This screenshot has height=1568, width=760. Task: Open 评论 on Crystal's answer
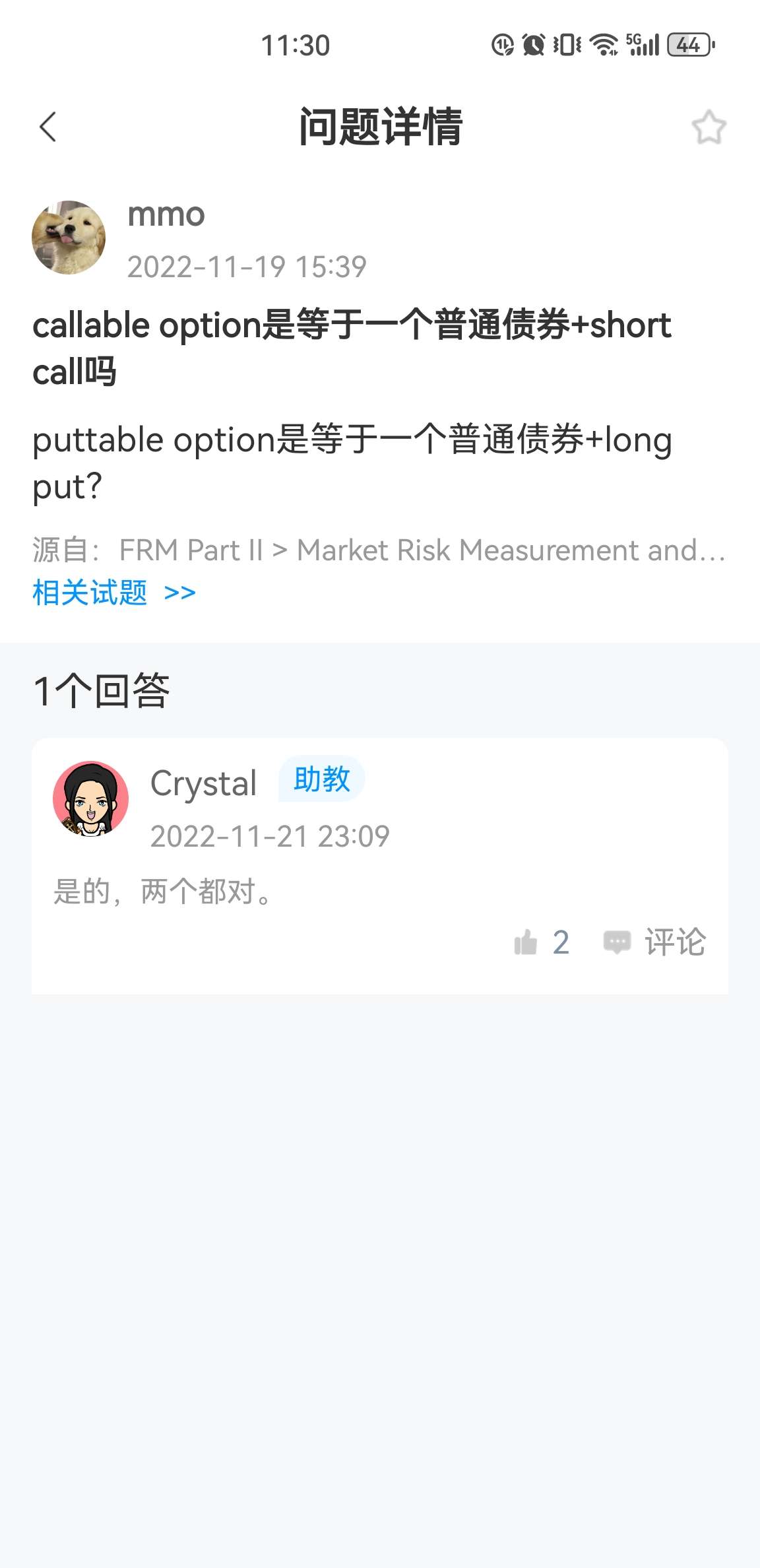[655, 942]
